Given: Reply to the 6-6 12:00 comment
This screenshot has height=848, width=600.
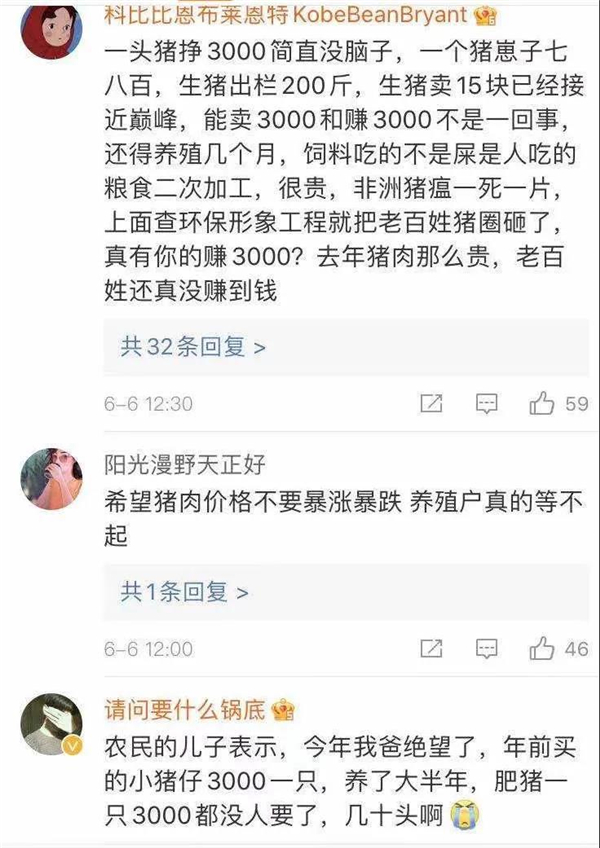Looking at the screenshot, I should [486, 649].
